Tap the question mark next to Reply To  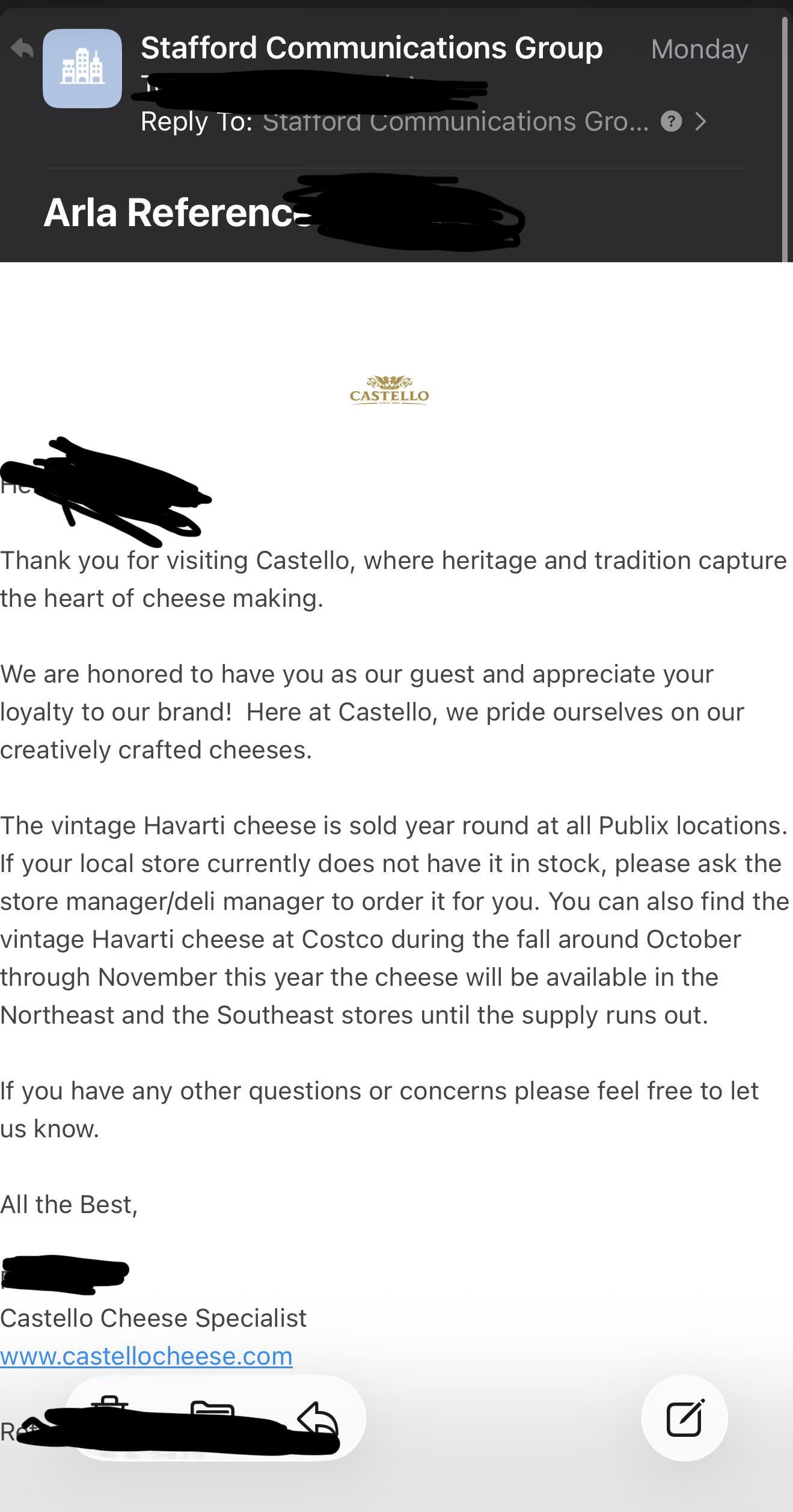671,121
